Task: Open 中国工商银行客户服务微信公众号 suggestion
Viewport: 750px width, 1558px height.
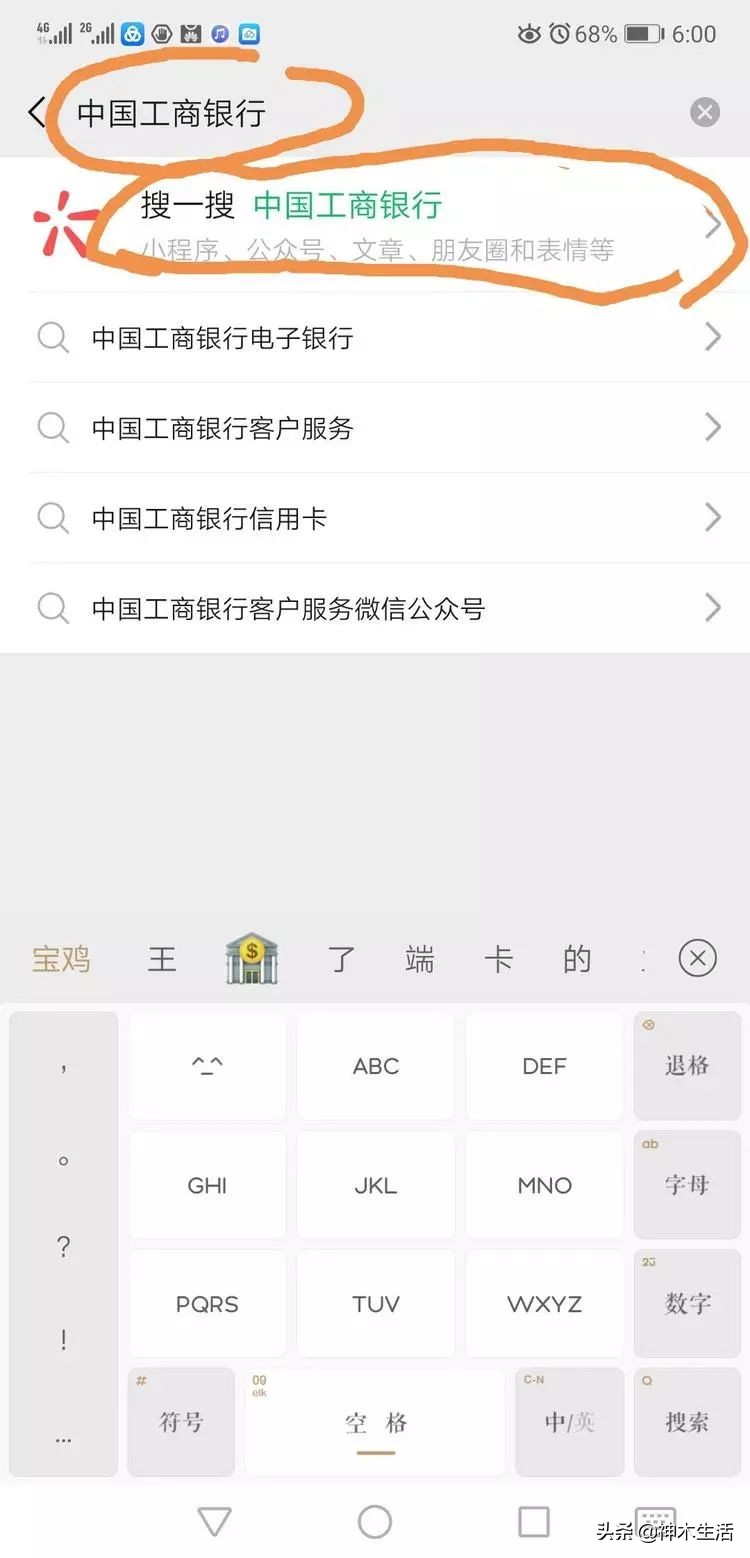Action: point(713,608)
